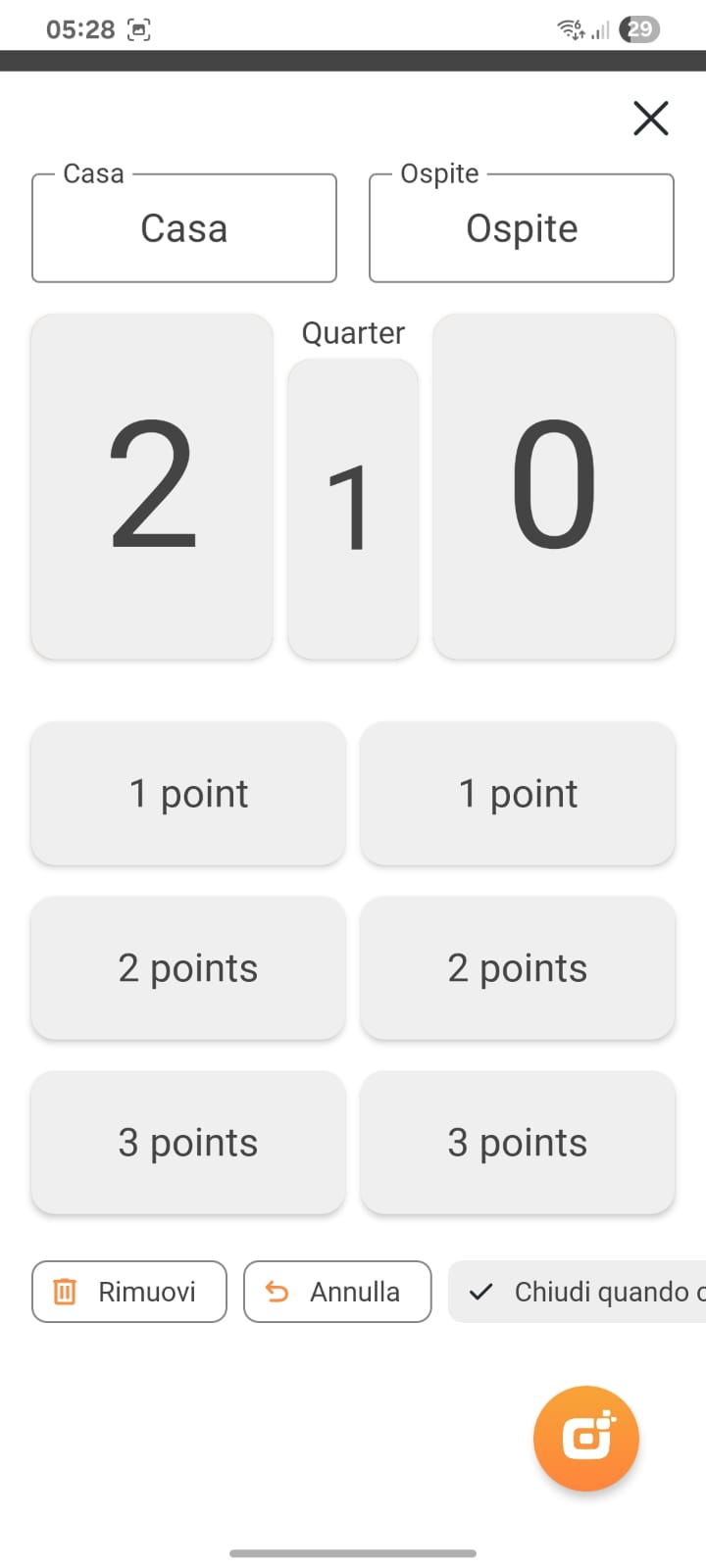Undo with the Annulla button

tap(337, 1292)
